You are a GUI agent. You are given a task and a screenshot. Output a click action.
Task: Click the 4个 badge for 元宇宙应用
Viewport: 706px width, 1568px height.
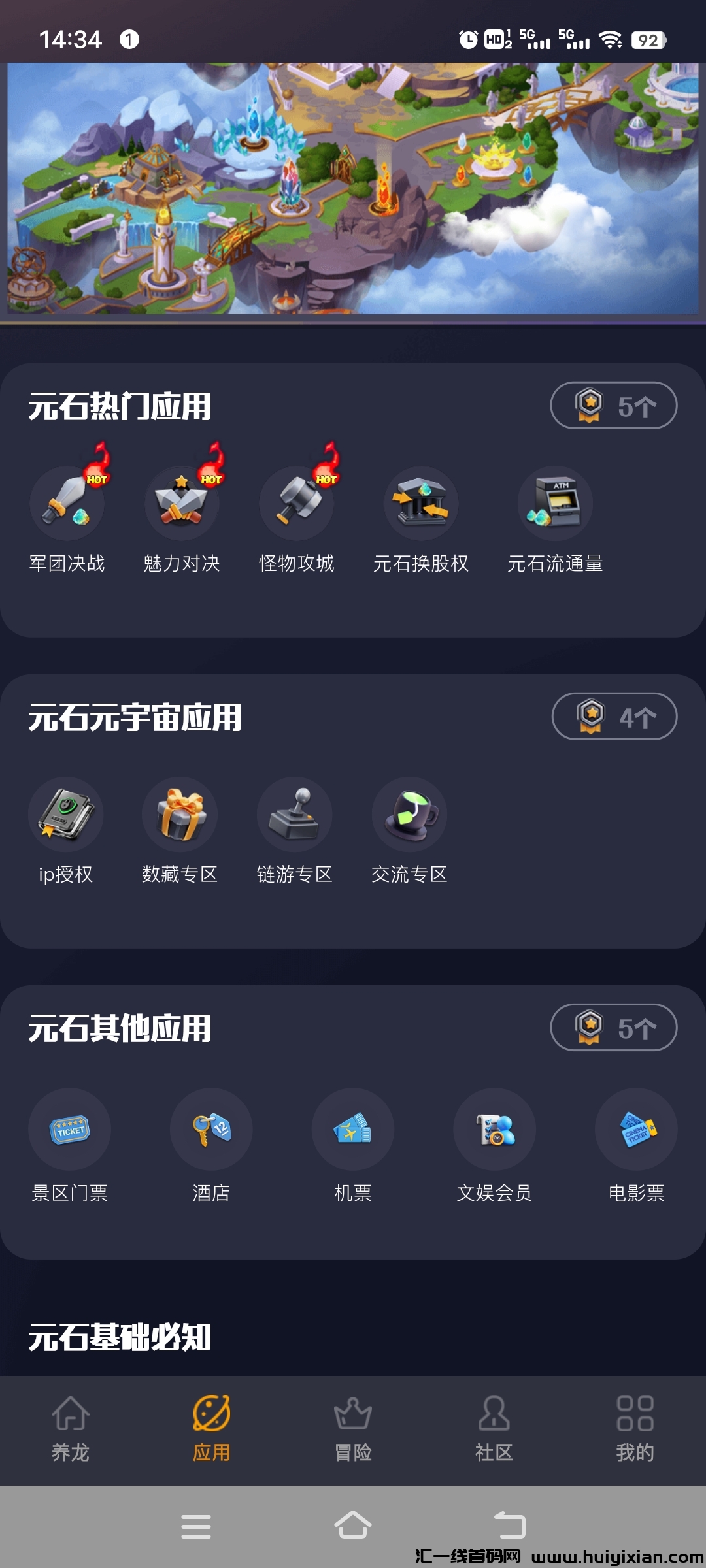click(x=614, y=716)
